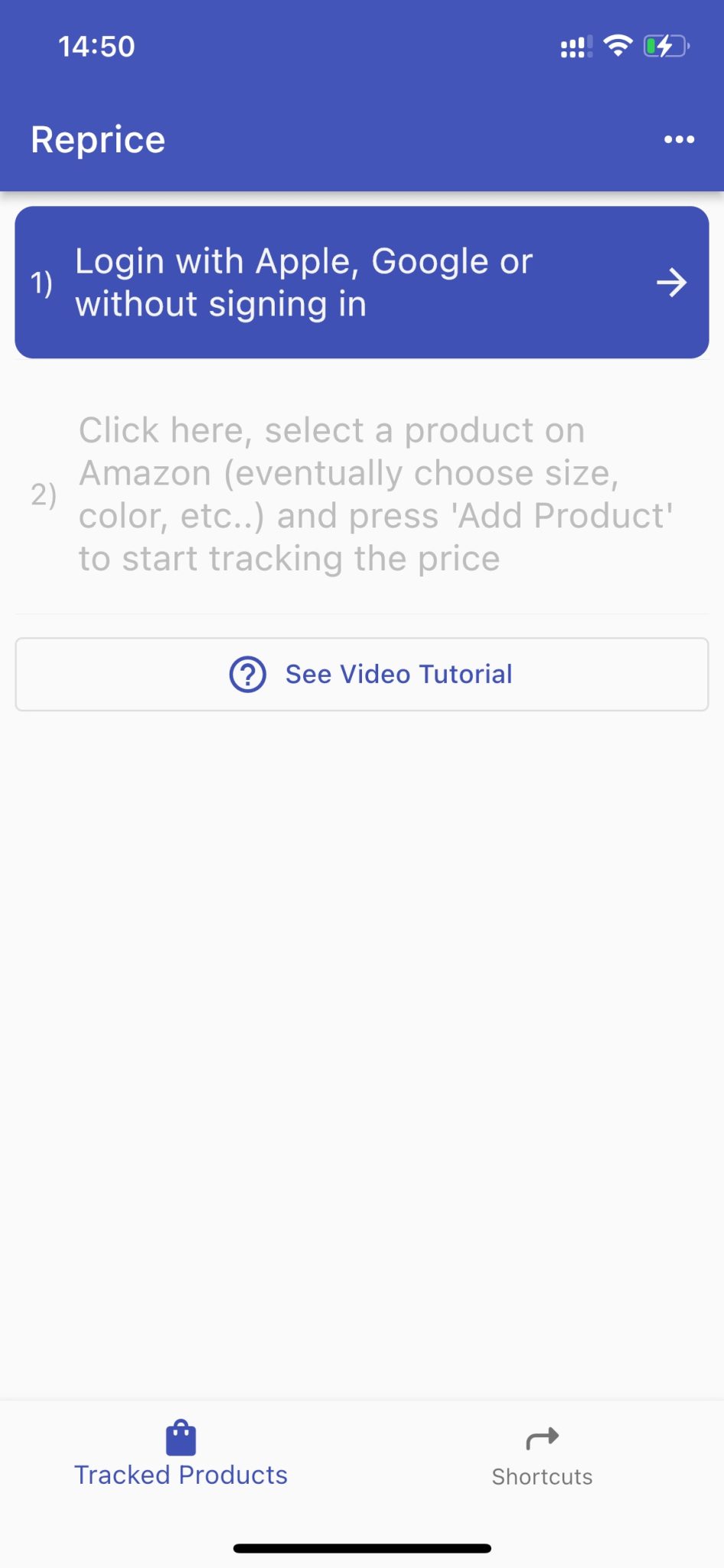This screenshot has height=1568, width=724.
Task: Expand the overflow menu options
Action: click(x=680, y=139)
